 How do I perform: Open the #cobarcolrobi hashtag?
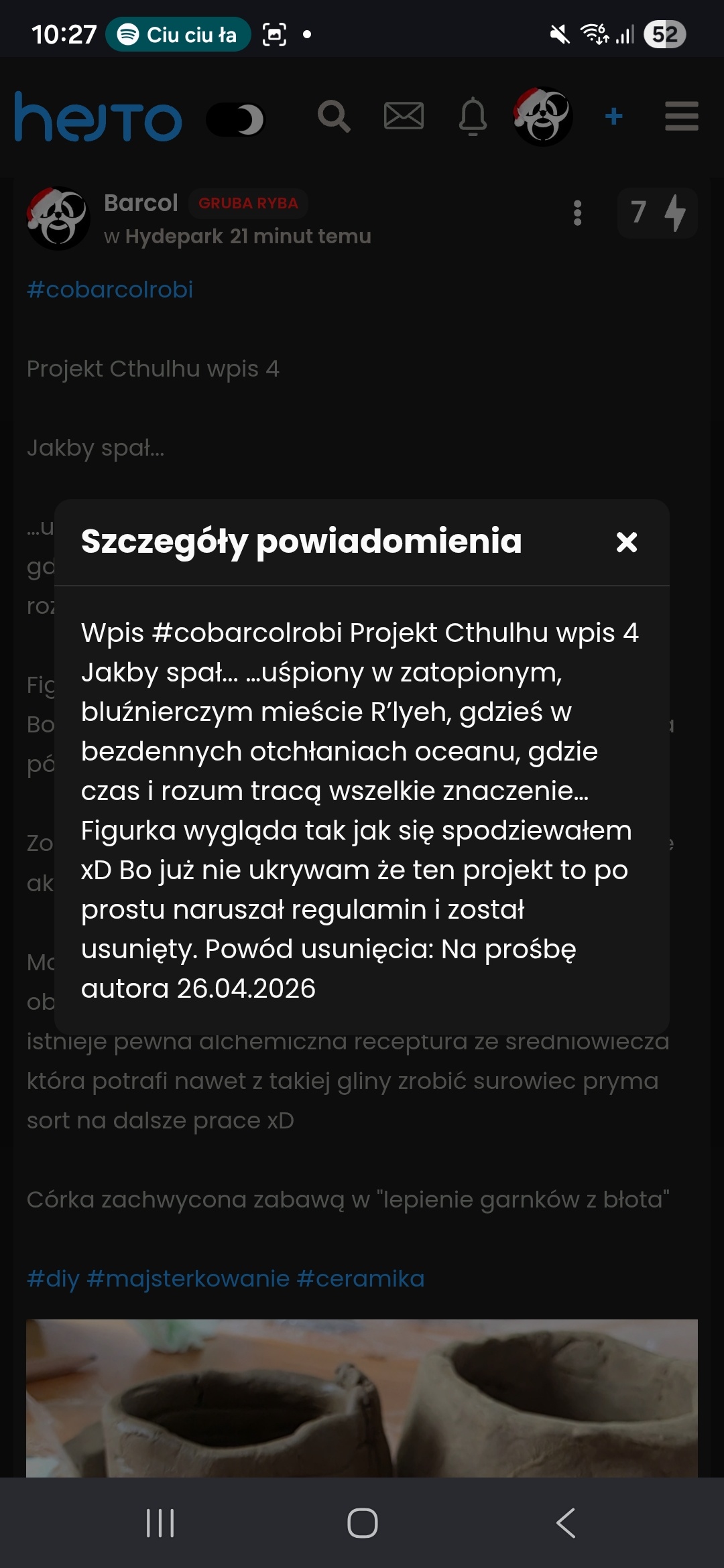pyautogui.click(x=110, y=289)
